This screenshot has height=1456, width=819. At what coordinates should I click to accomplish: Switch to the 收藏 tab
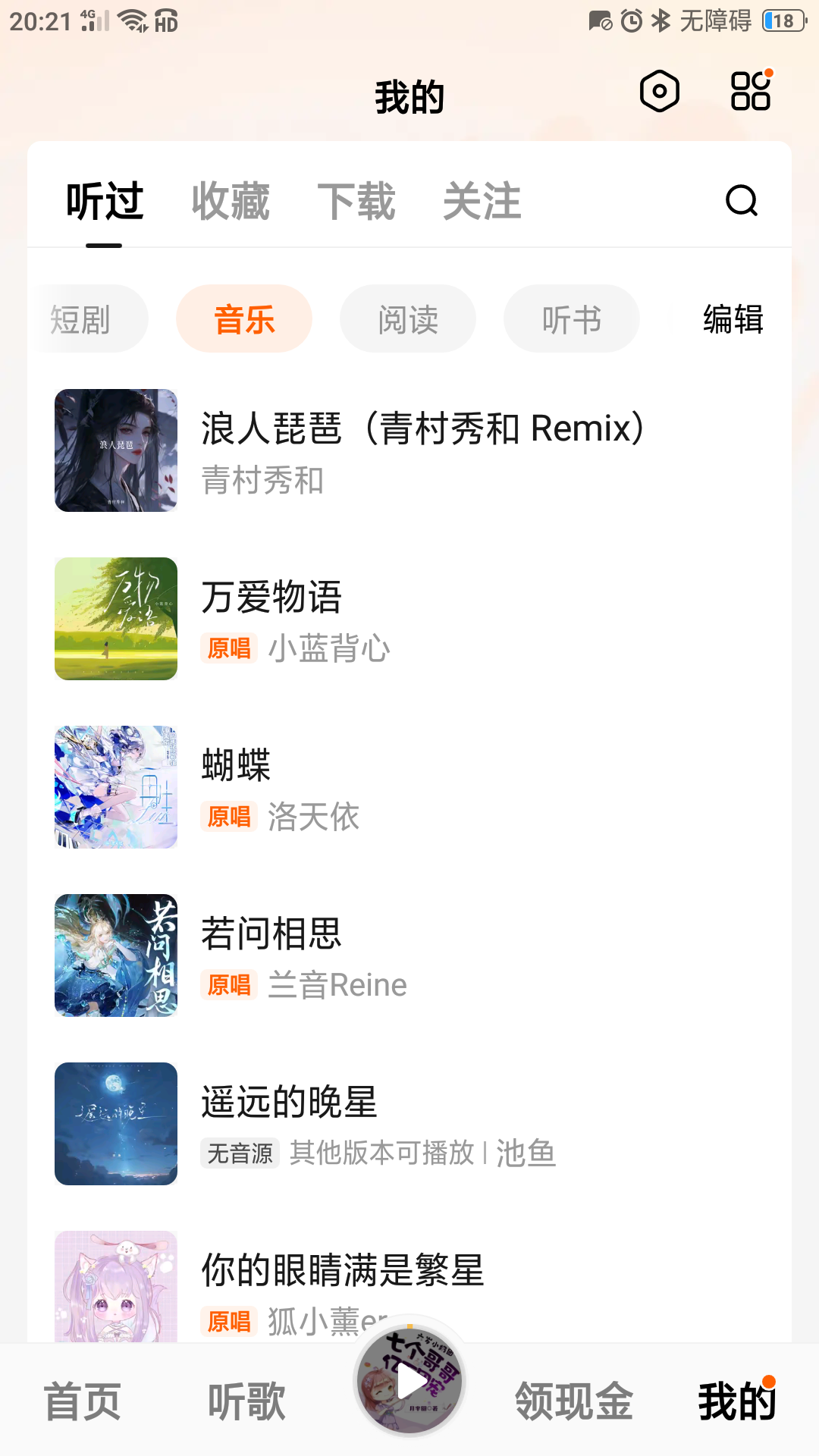pos(231,202)
